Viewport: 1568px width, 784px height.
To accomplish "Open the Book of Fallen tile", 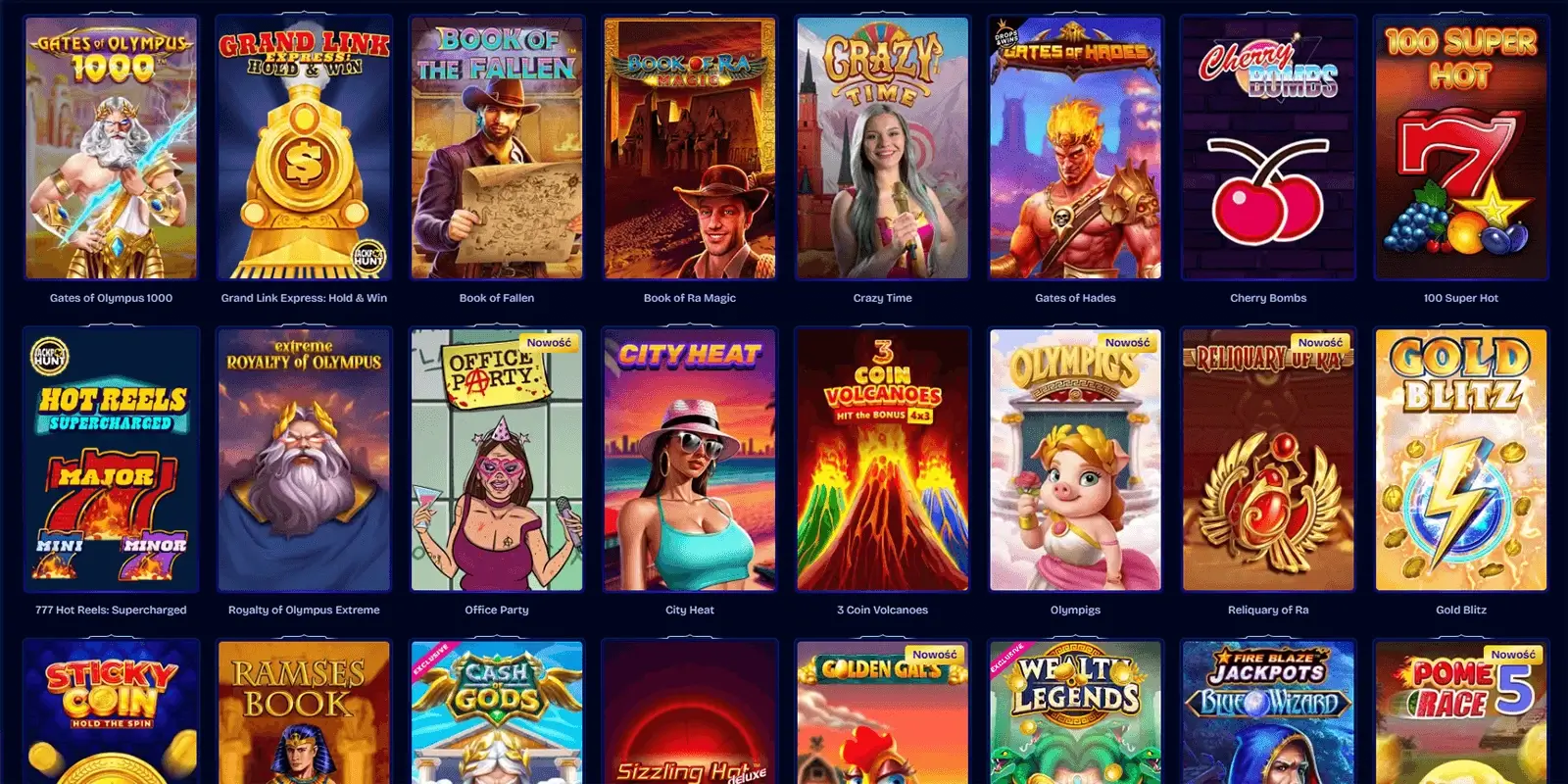I will (497, 147).
